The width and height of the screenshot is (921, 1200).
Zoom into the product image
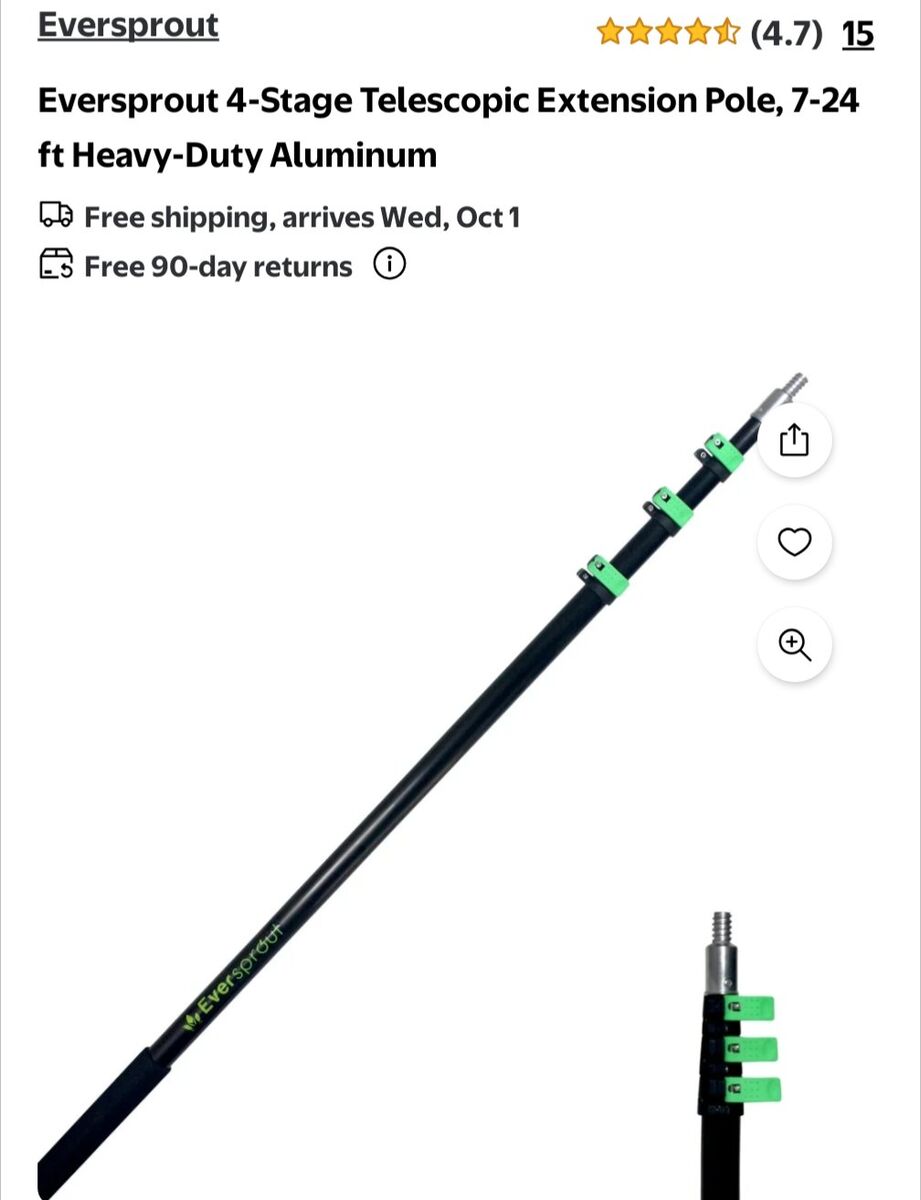794,645
